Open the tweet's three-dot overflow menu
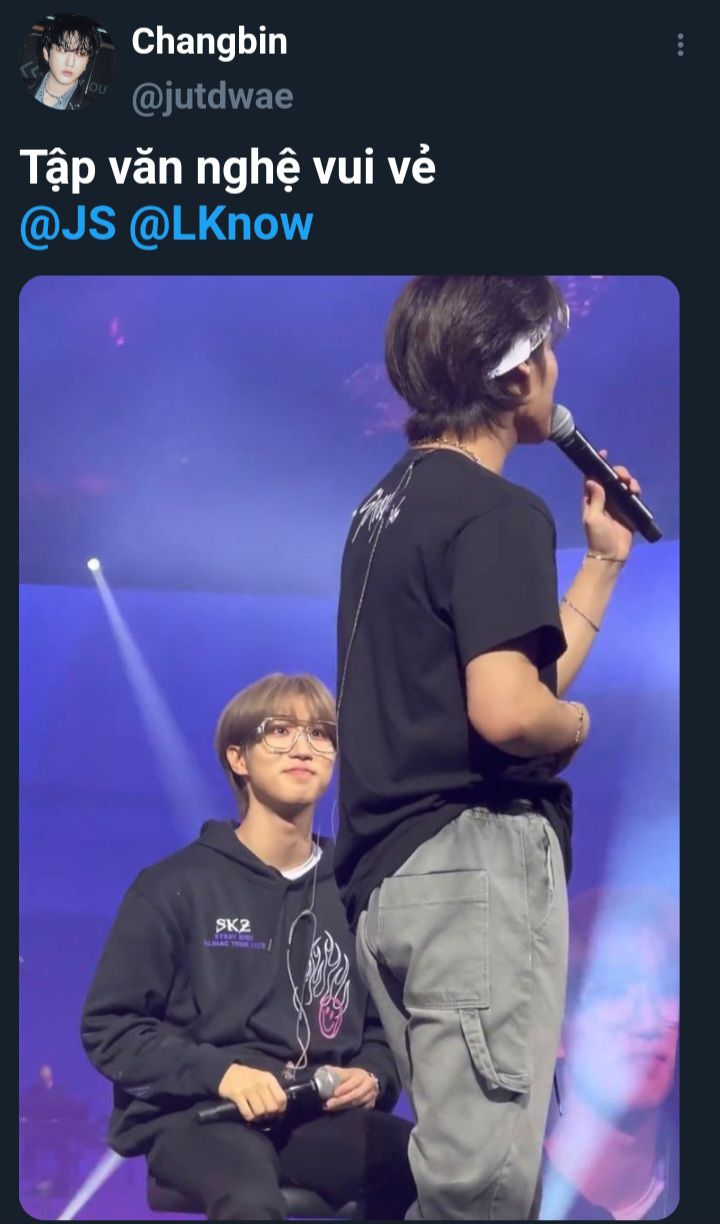Image resolution: width=720 pixels, height=1224 pixels. point(680,45)
